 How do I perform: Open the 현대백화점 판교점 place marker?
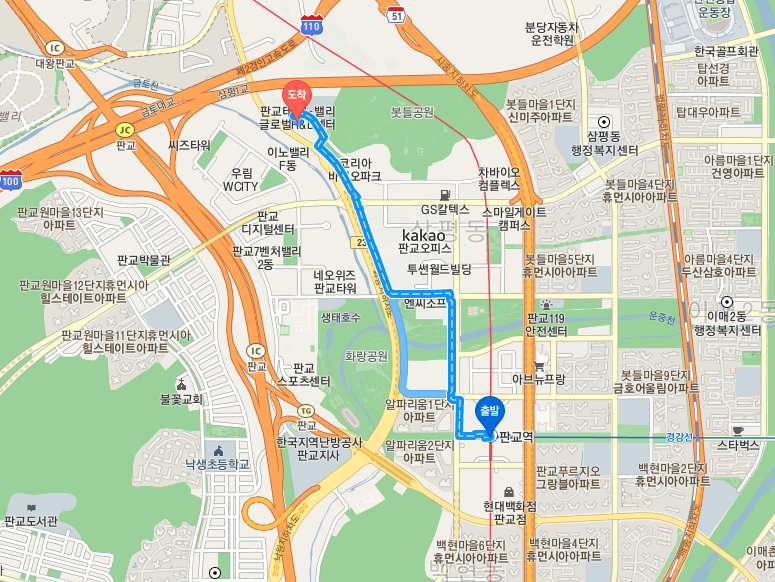tap(510, 492)
